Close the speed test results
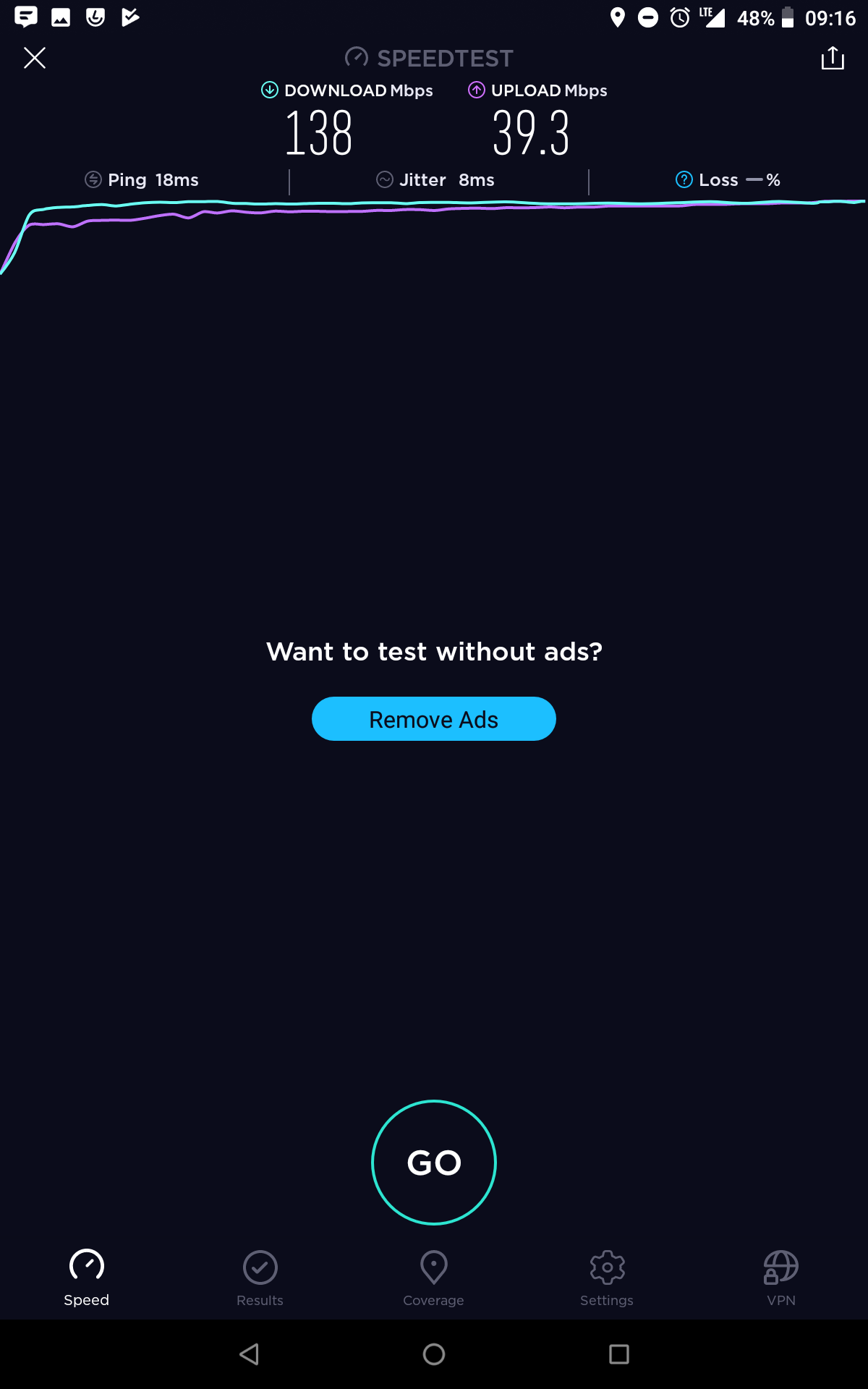868x1389 pixels. pyautogui.click(x=35, y=58)
